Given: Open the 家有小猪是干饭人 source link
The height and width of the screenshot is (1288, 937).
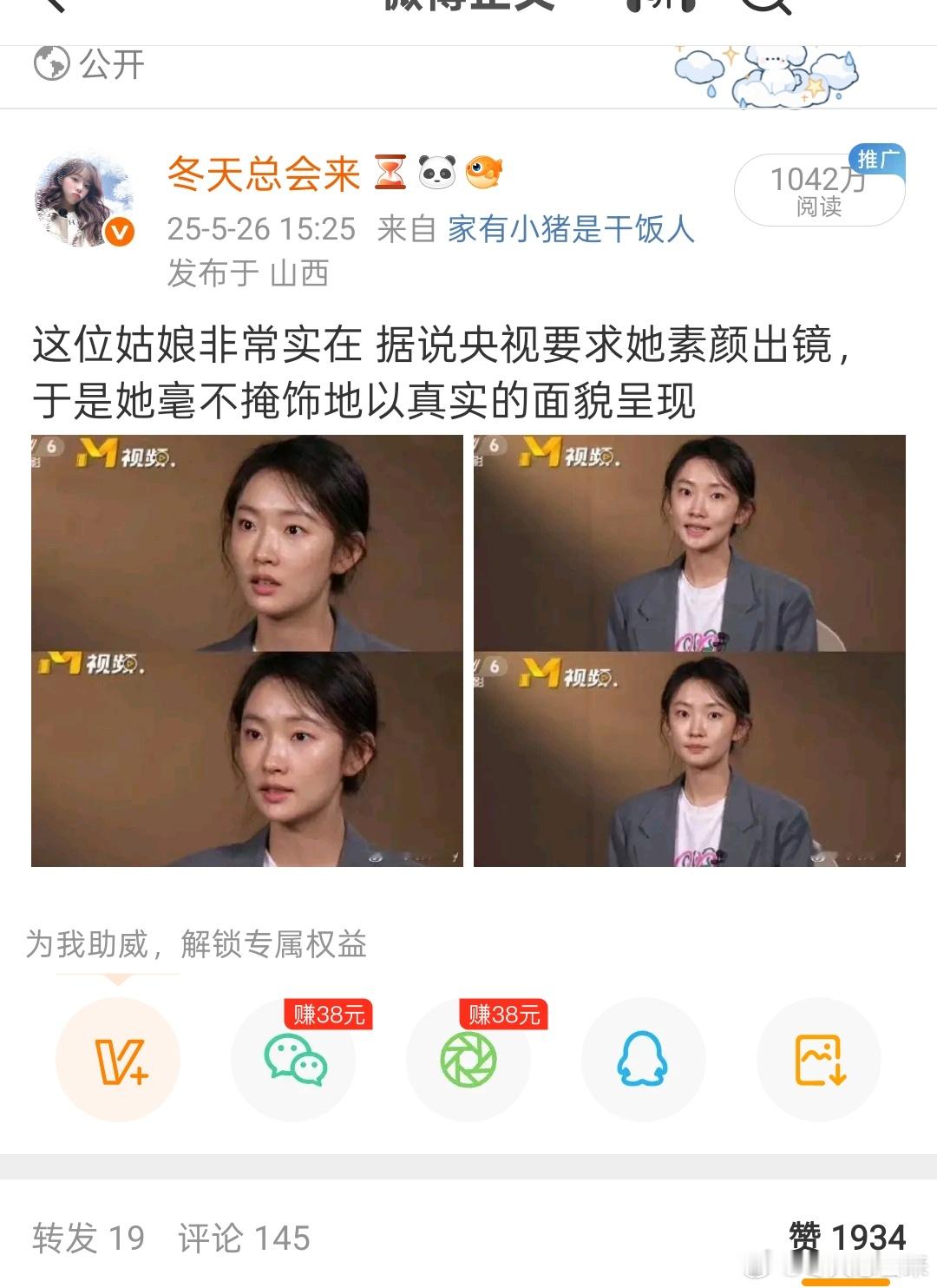Looking at the screenshot, I should coord(570,230).
